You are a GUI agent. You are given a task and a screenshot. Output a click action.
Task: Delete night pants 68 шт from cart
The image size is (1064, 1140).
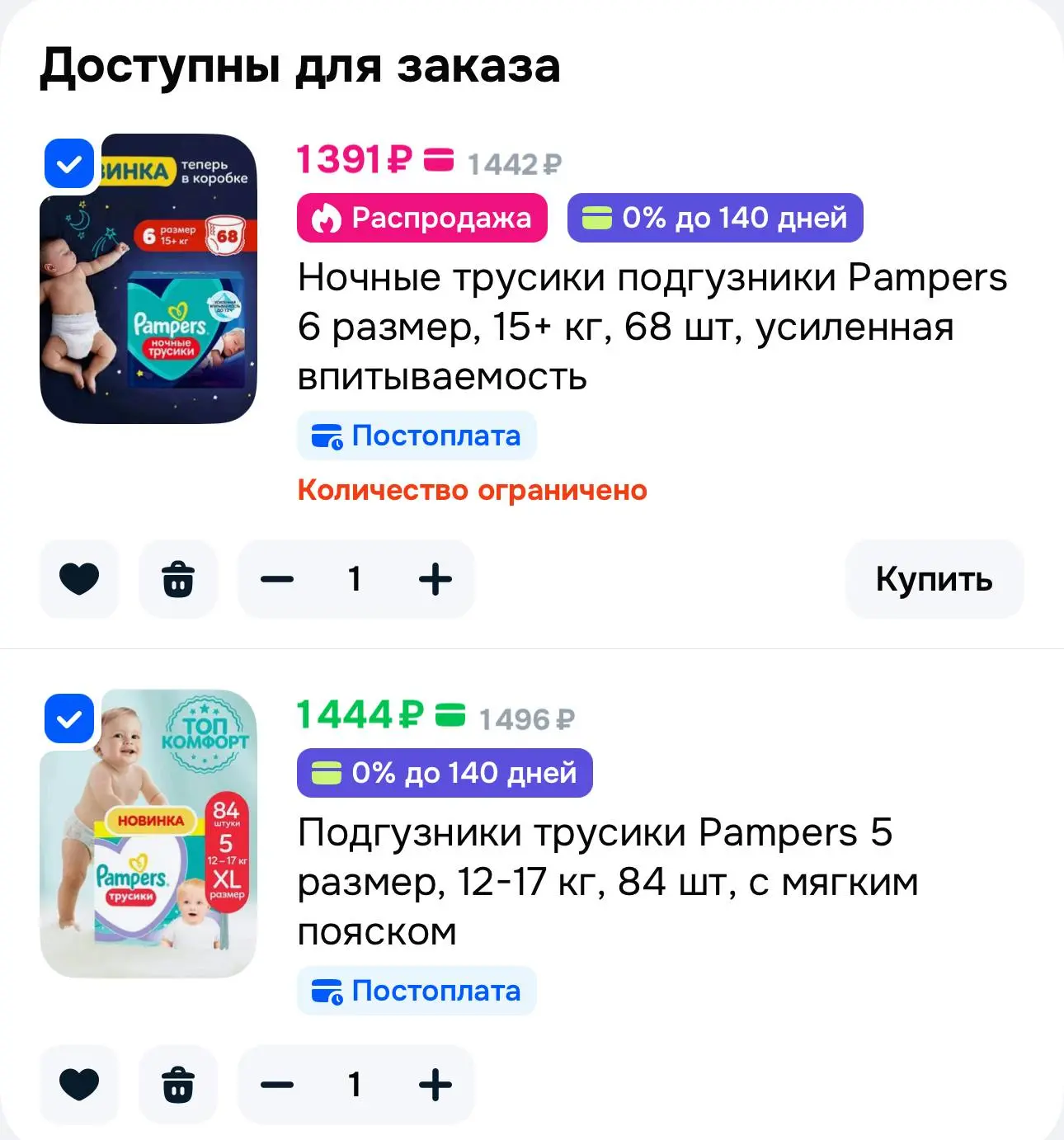(178, 579)
